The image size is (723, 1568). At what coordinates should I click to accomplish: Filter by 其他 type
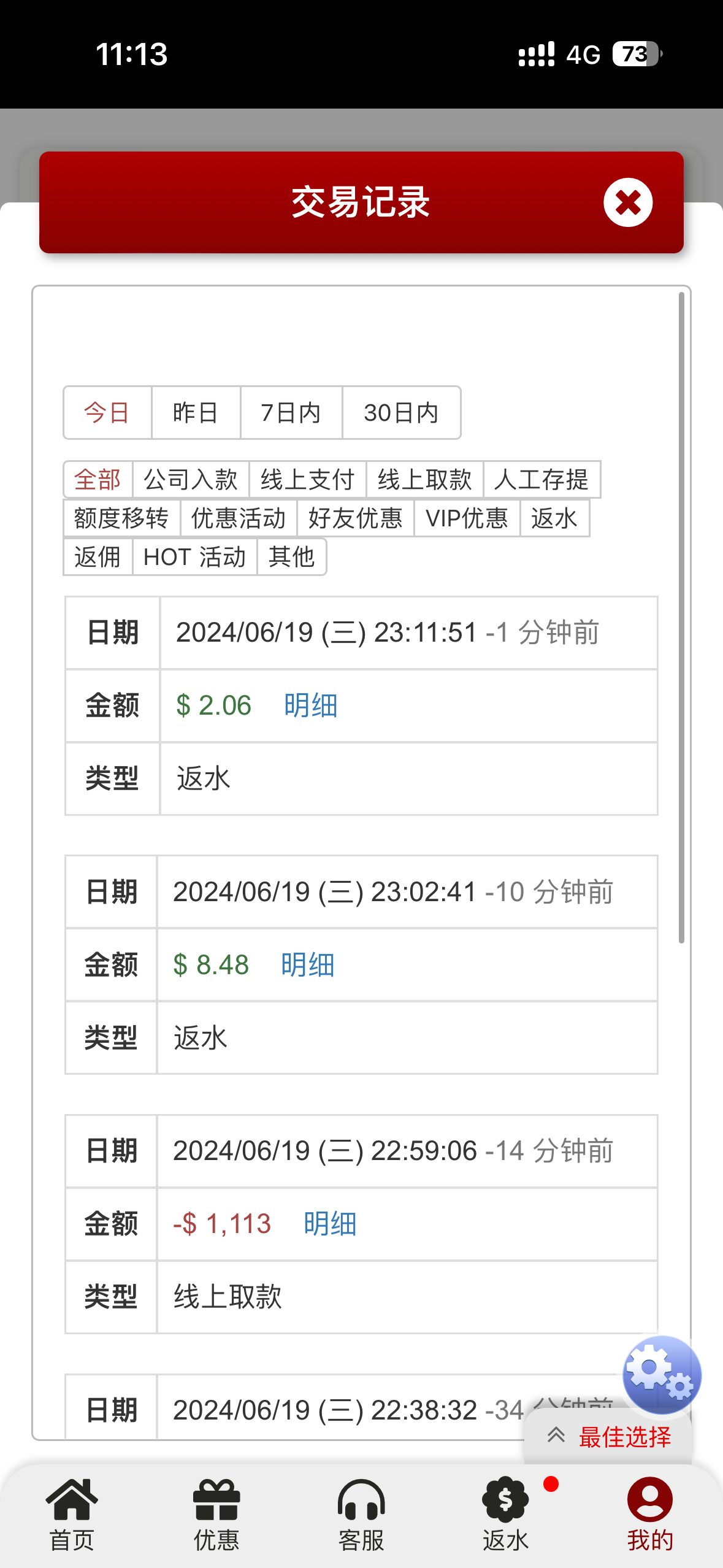point(291,557)
